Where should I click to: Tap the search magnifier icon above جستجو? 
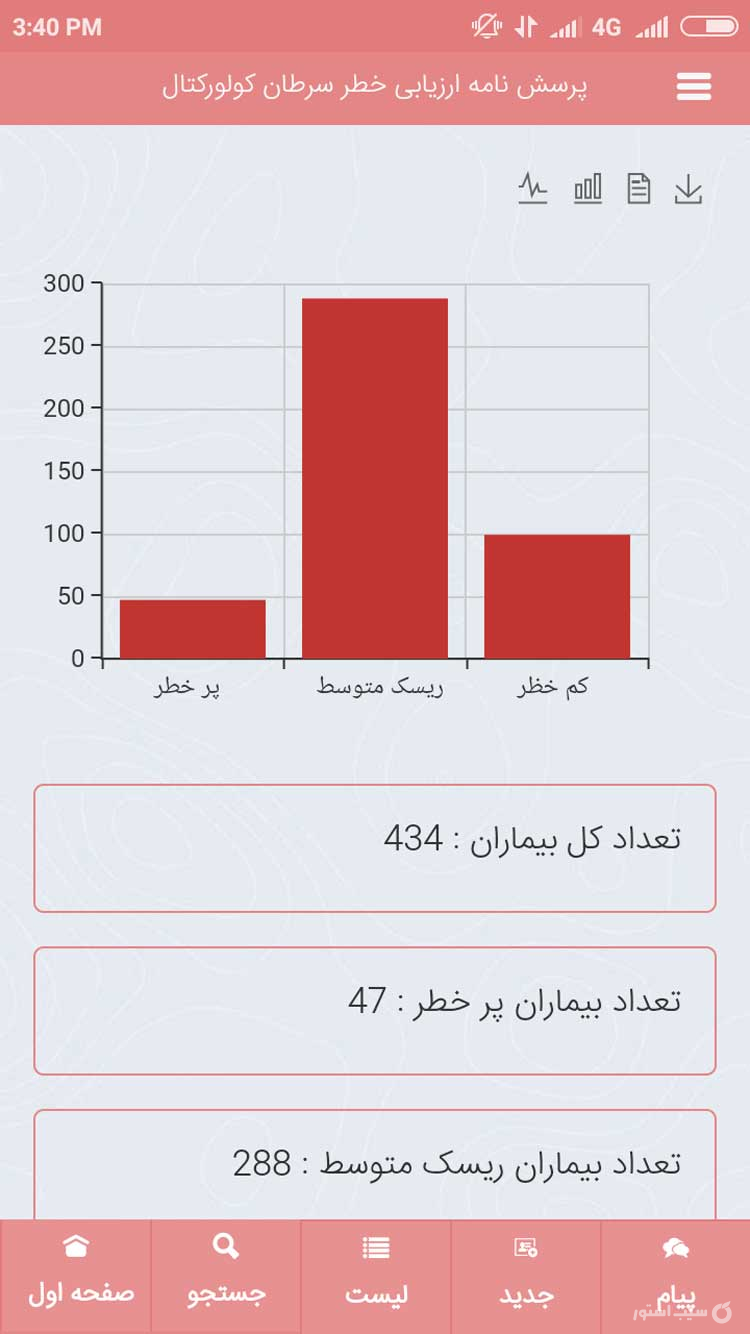(x=225, y=1246)
